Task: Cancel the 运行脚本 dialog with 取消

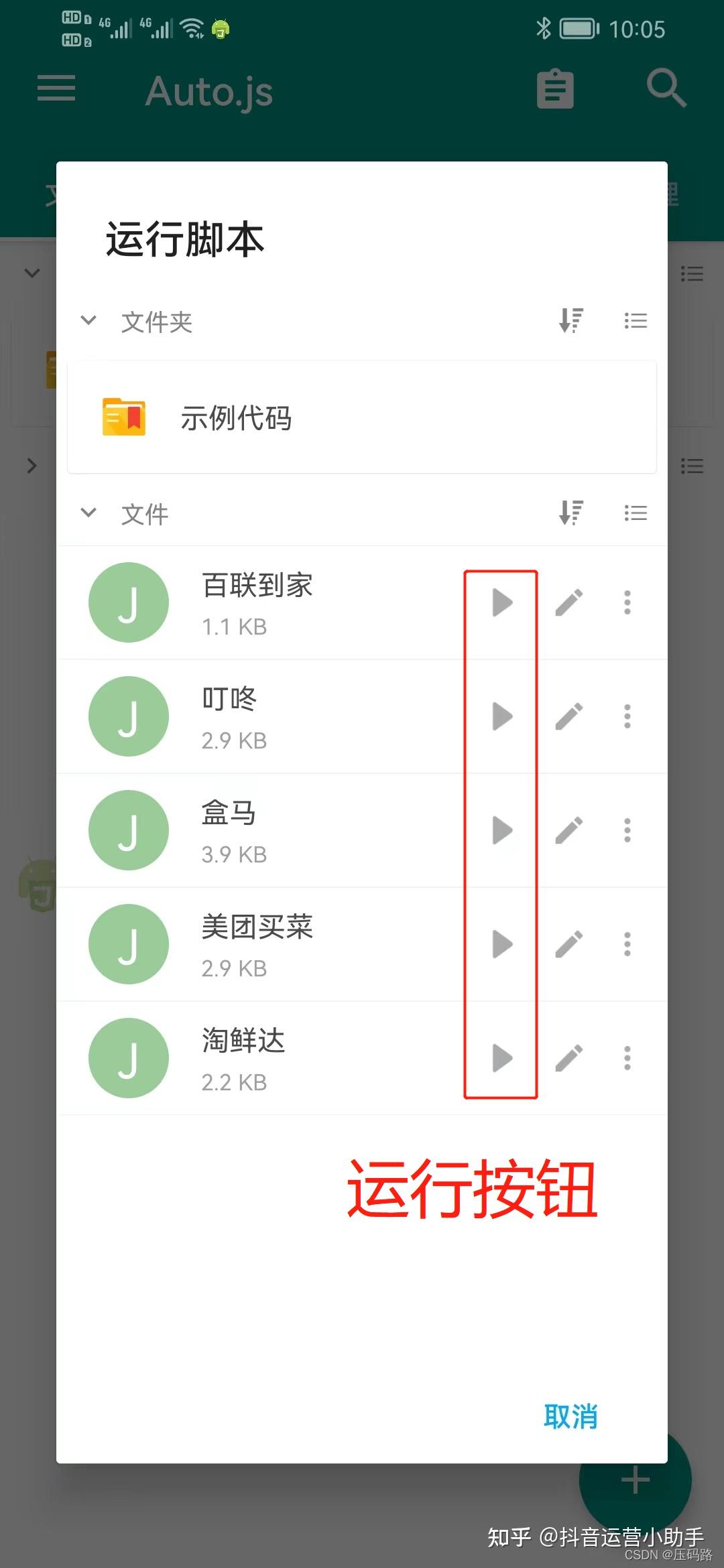Action: point(570,1417)
